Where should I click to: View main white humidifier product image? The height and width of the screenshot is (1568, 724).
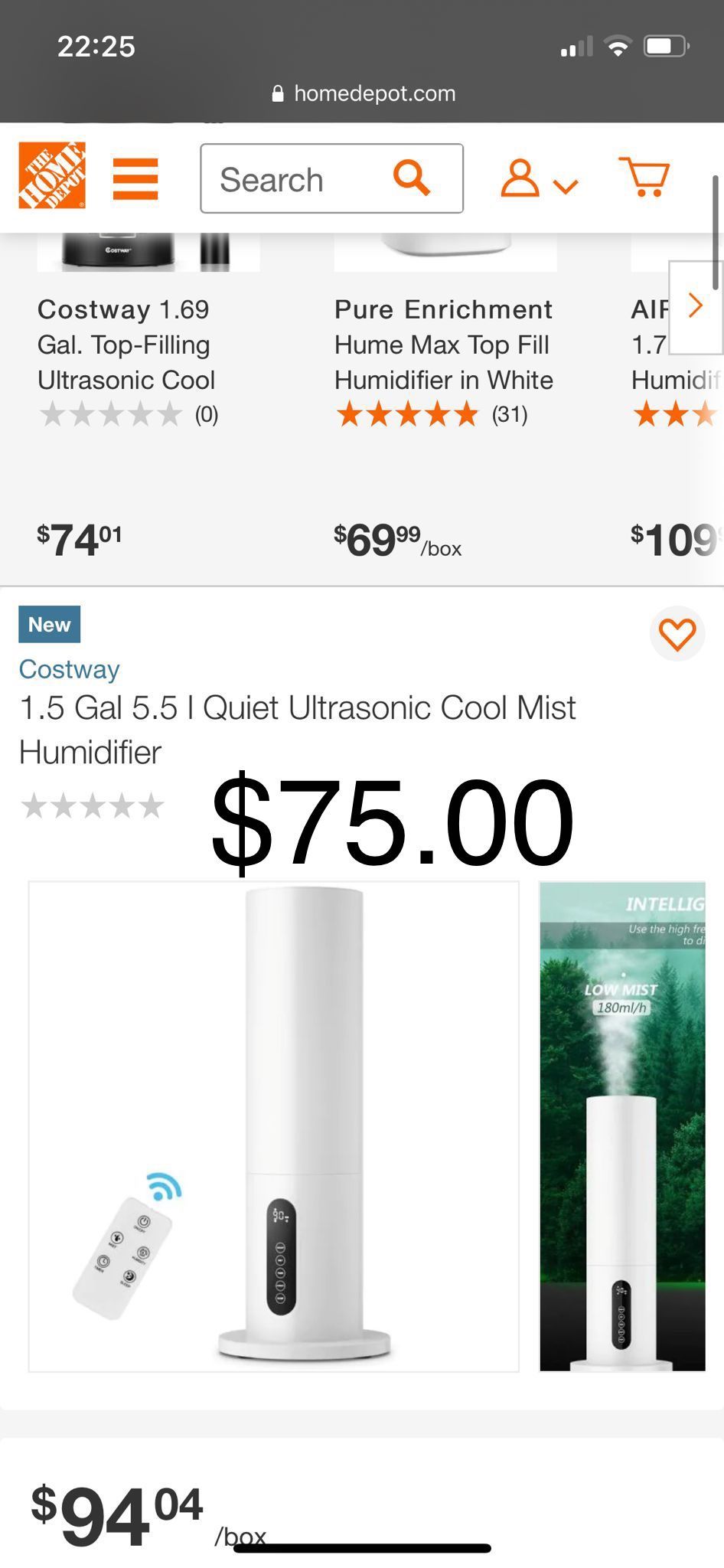(274, 1126)
